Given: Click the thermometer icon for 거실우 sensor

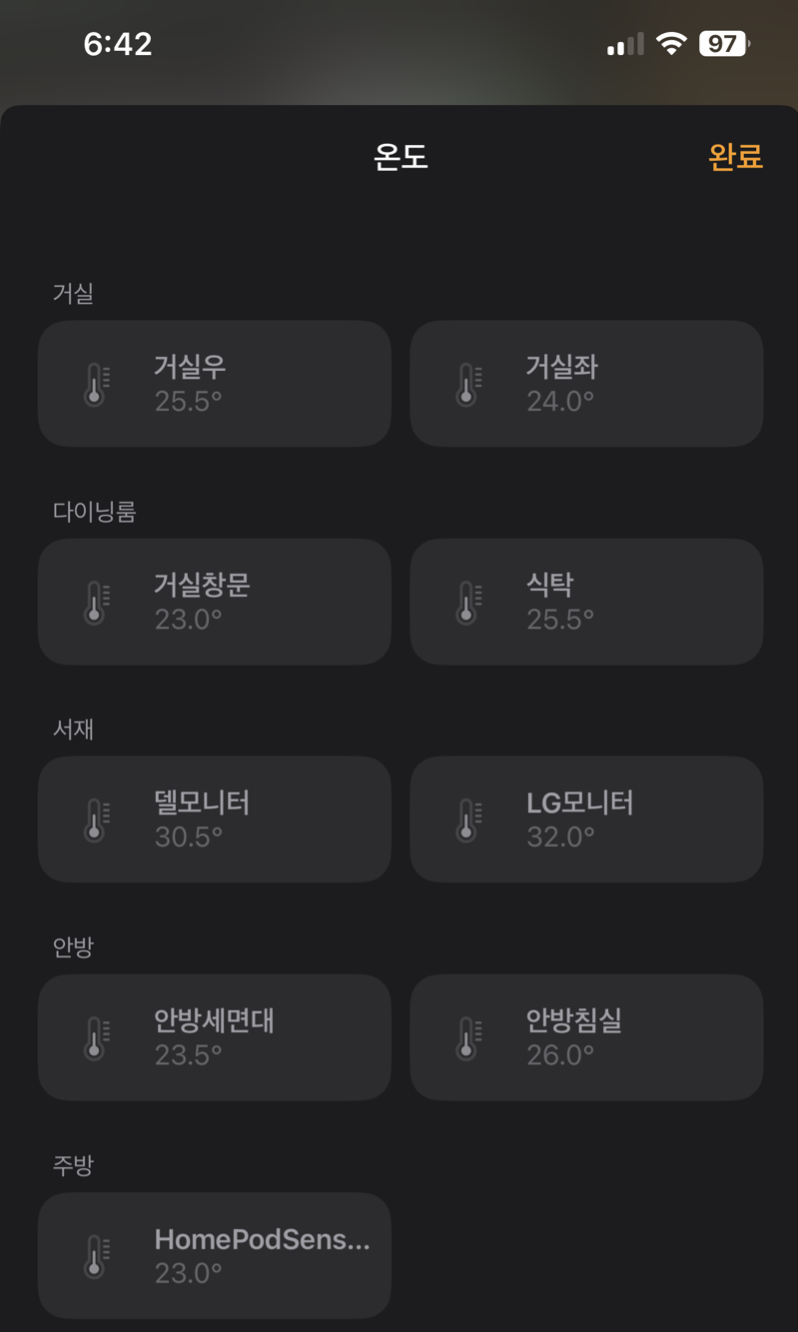Looking at the screenshot, I should 95,383.
